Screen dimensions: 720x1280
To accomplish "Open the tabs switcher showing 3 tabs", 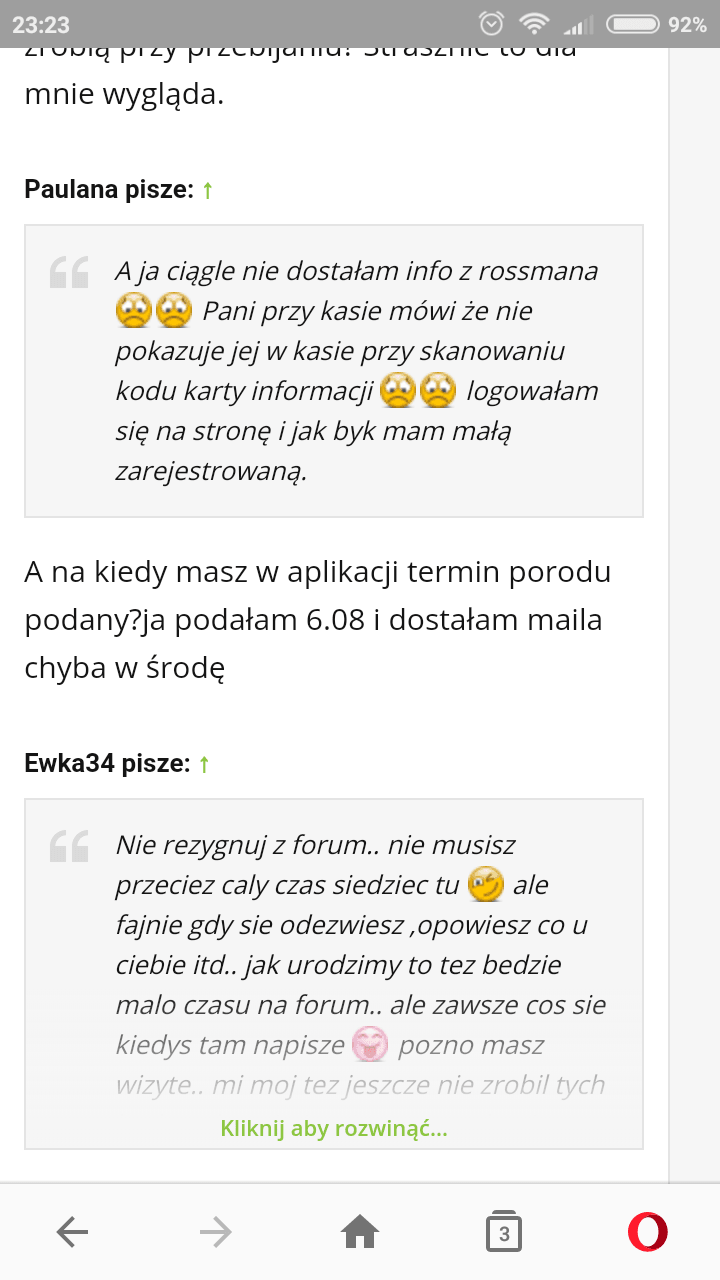I will pos(503,1232).
